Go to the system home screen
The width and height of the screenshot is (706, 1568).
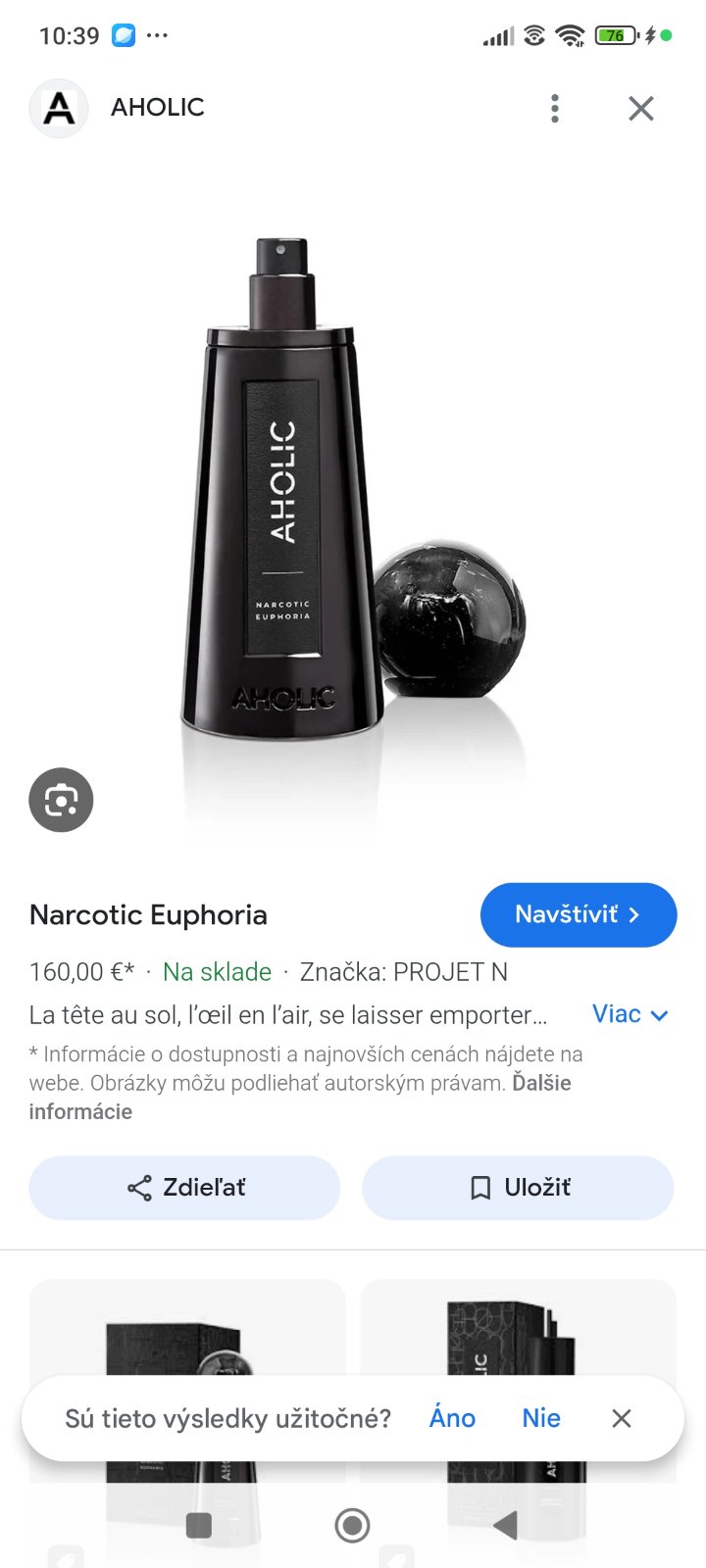[x=352, y=1525]
